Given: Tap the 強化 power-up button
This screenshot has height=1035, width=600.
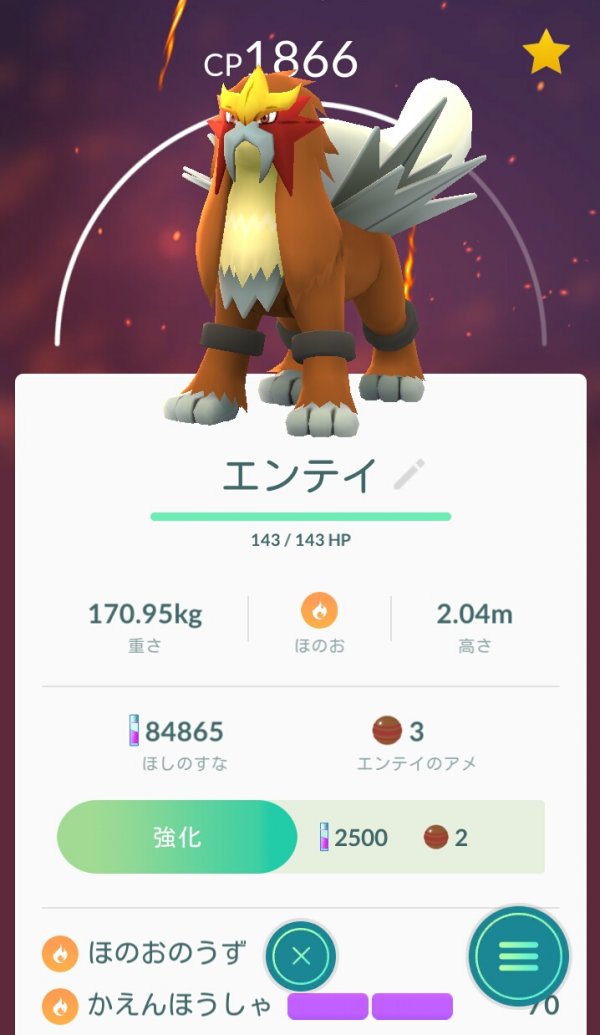Looking at the screenshot, I should click(177, 836).
